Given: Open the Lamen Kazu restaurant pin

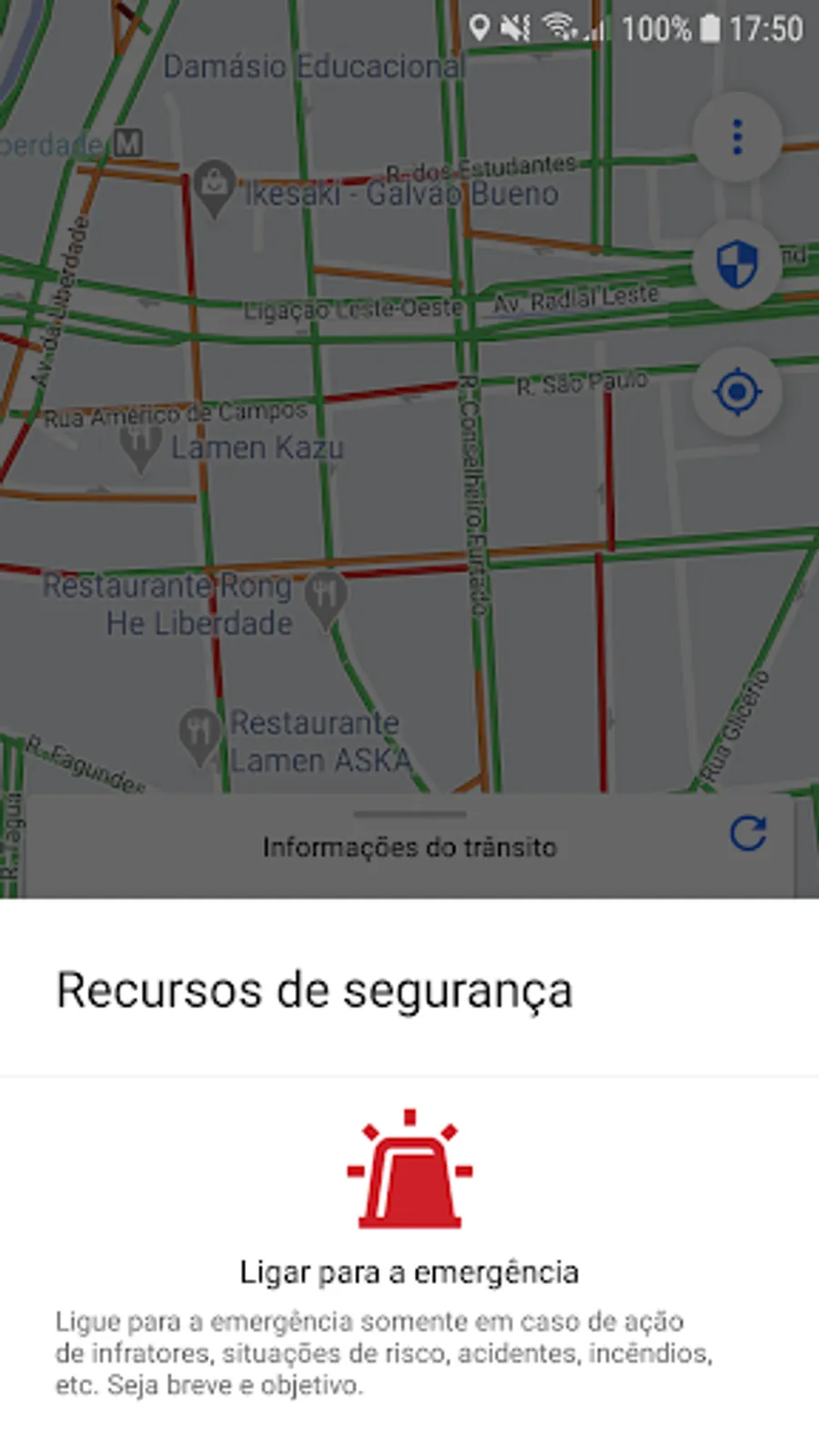Looking at the screenshot, I should (x=141, y=446).
